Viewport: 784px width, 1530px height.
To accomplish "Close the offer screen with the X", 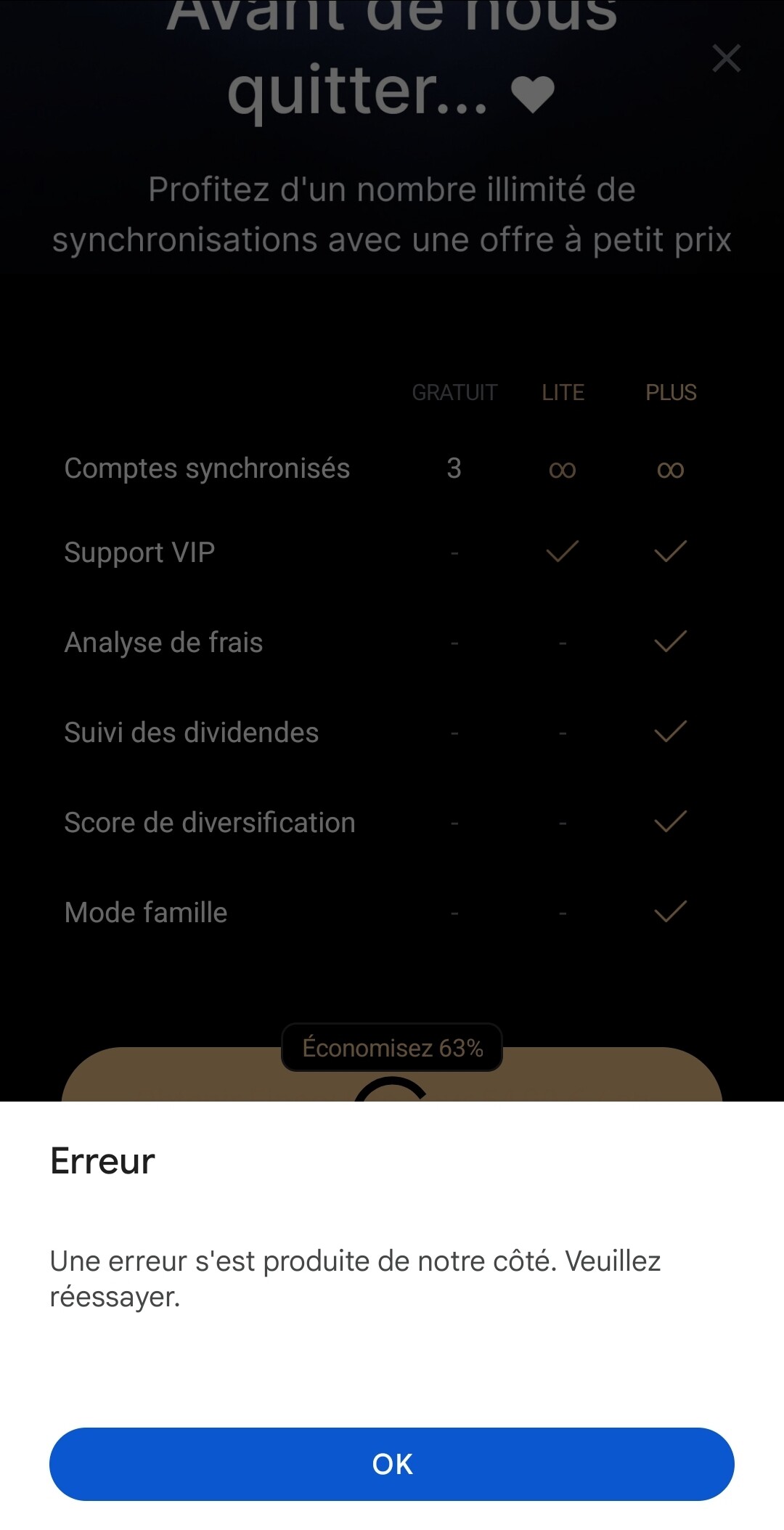I will coord(726,59).
